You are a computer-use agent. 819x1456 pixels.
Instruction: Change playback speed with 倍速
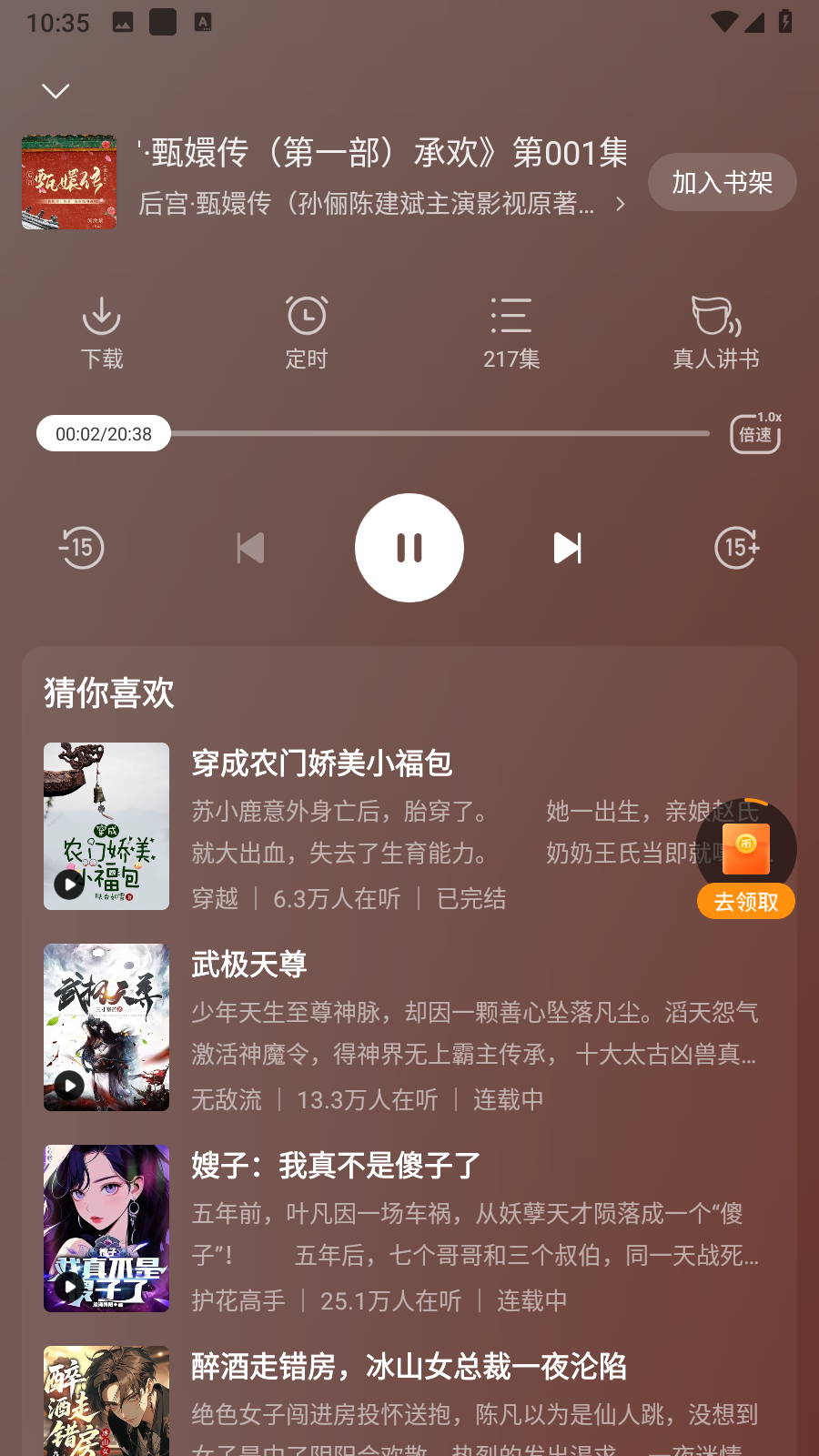click(x=755, y=433)
